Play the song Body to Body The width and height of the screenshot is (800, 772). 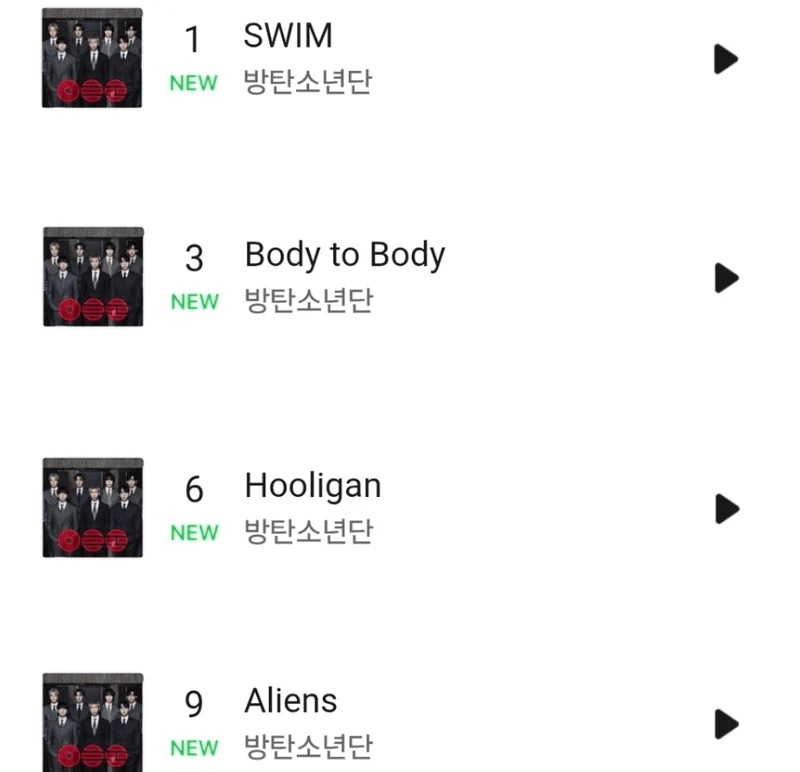pyautogui.click(x=725, y=277)
